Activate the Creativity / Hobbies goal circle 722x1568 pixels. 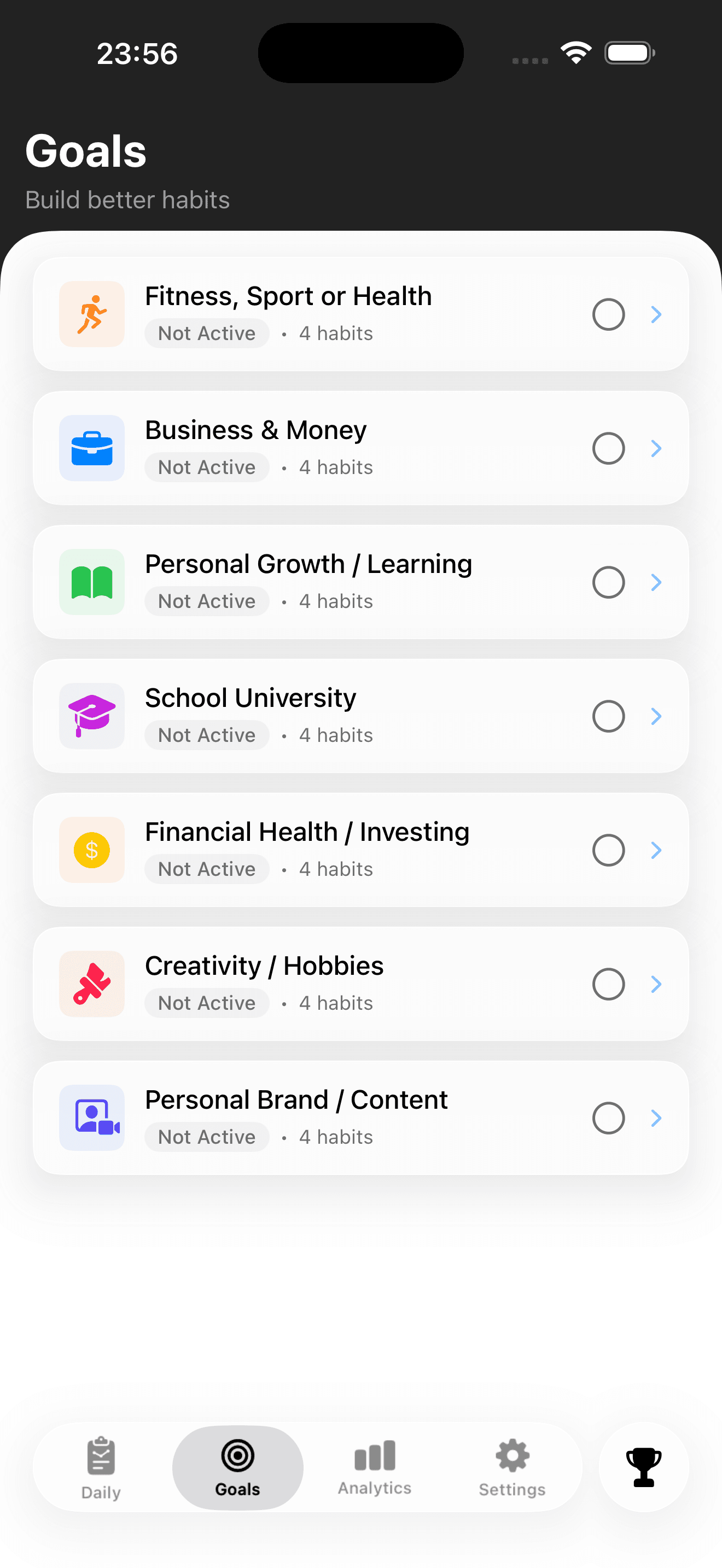tap(608, 984)
